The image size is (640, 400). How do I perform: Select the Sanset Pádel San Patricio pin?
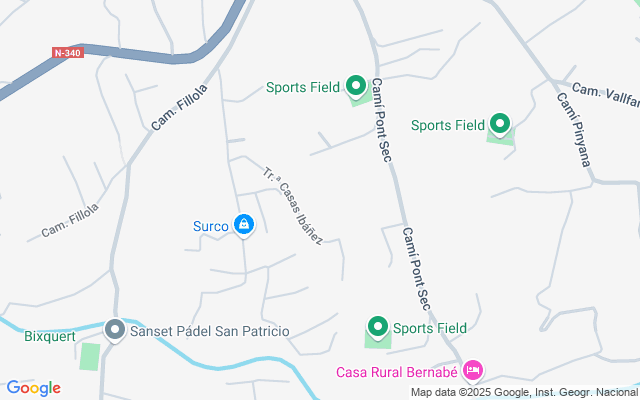point(115,329)
